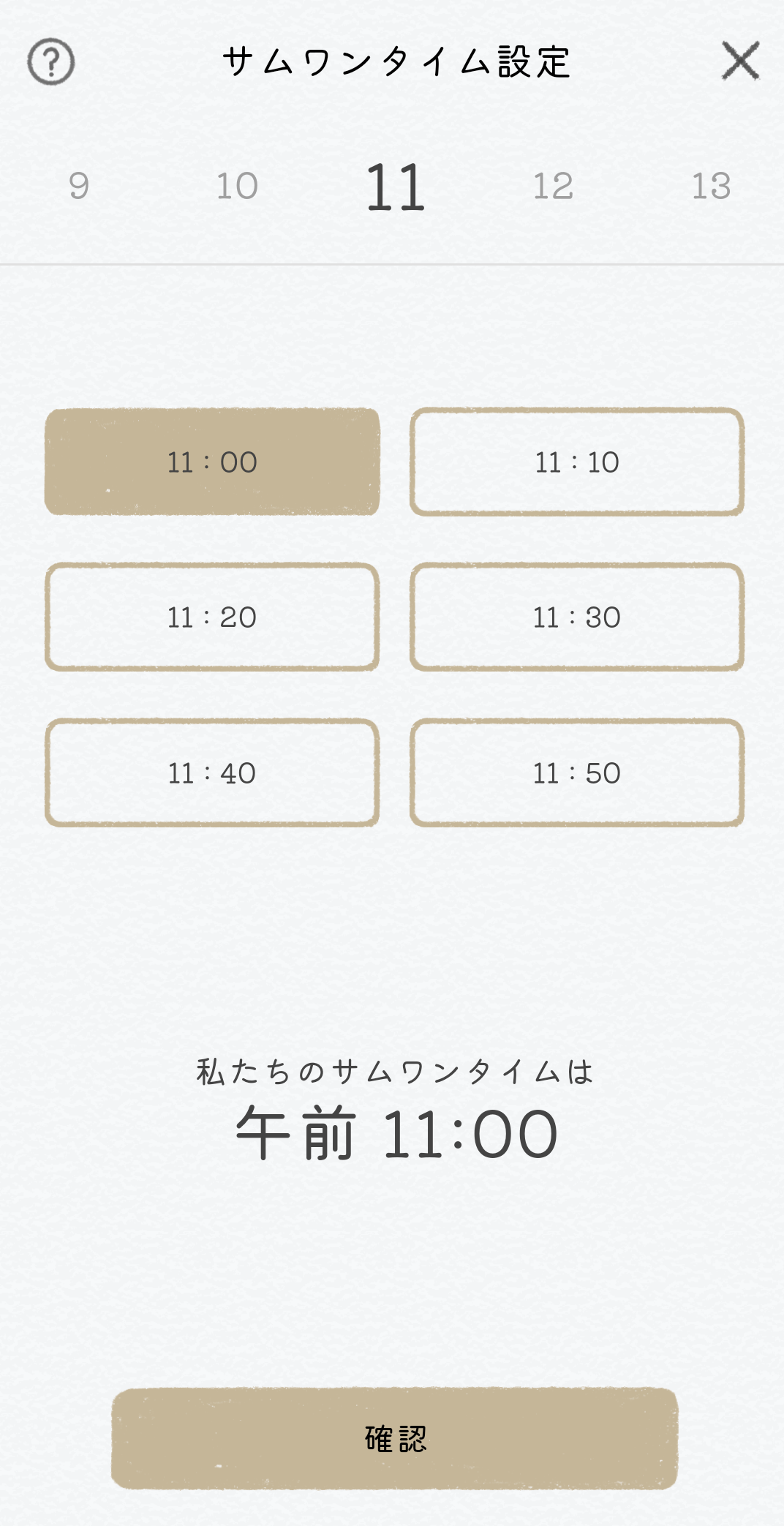The image size is (784, 1526).
Task: Select 11:30 as the someone time
Action: coord(577,617)
